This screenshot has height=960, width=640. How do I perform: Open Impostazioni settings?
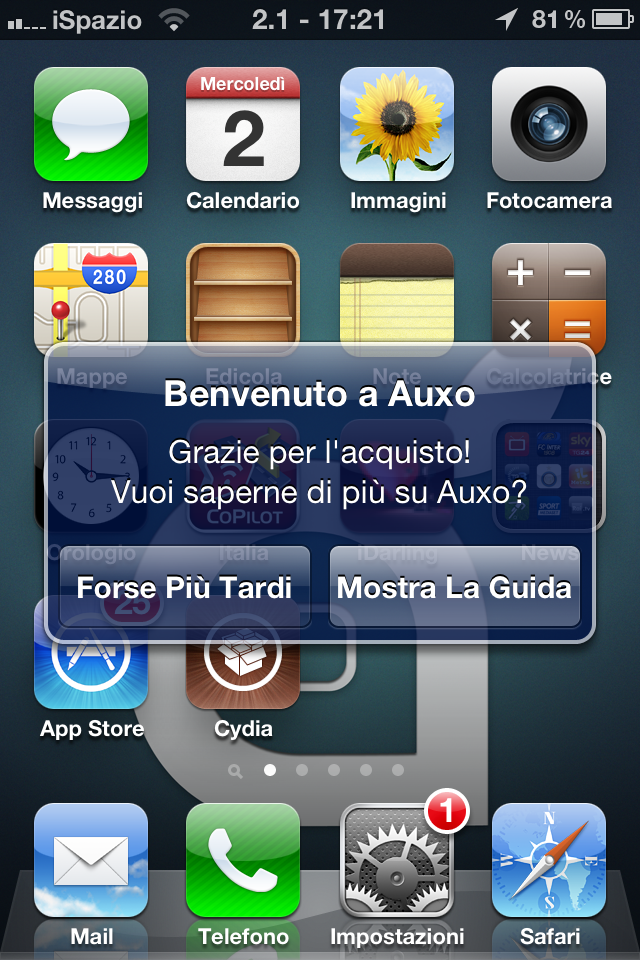click(x=397, y=860)
